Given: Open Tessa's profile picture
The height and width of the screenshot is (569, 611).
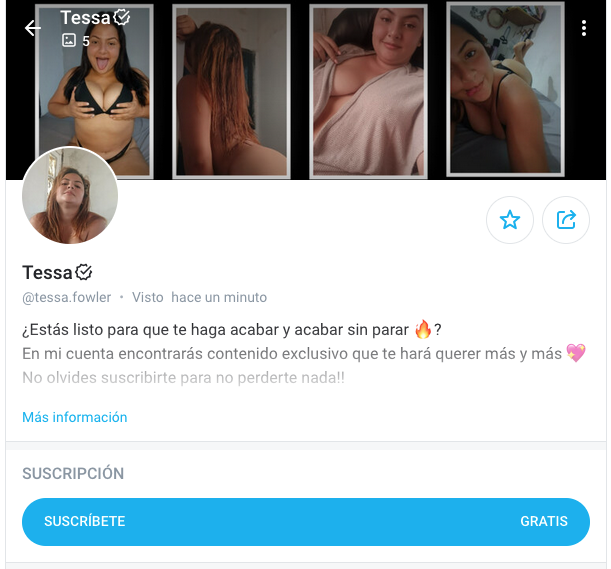Looking at the screenshot, I should pyautogui.click(x=70, y=196).
